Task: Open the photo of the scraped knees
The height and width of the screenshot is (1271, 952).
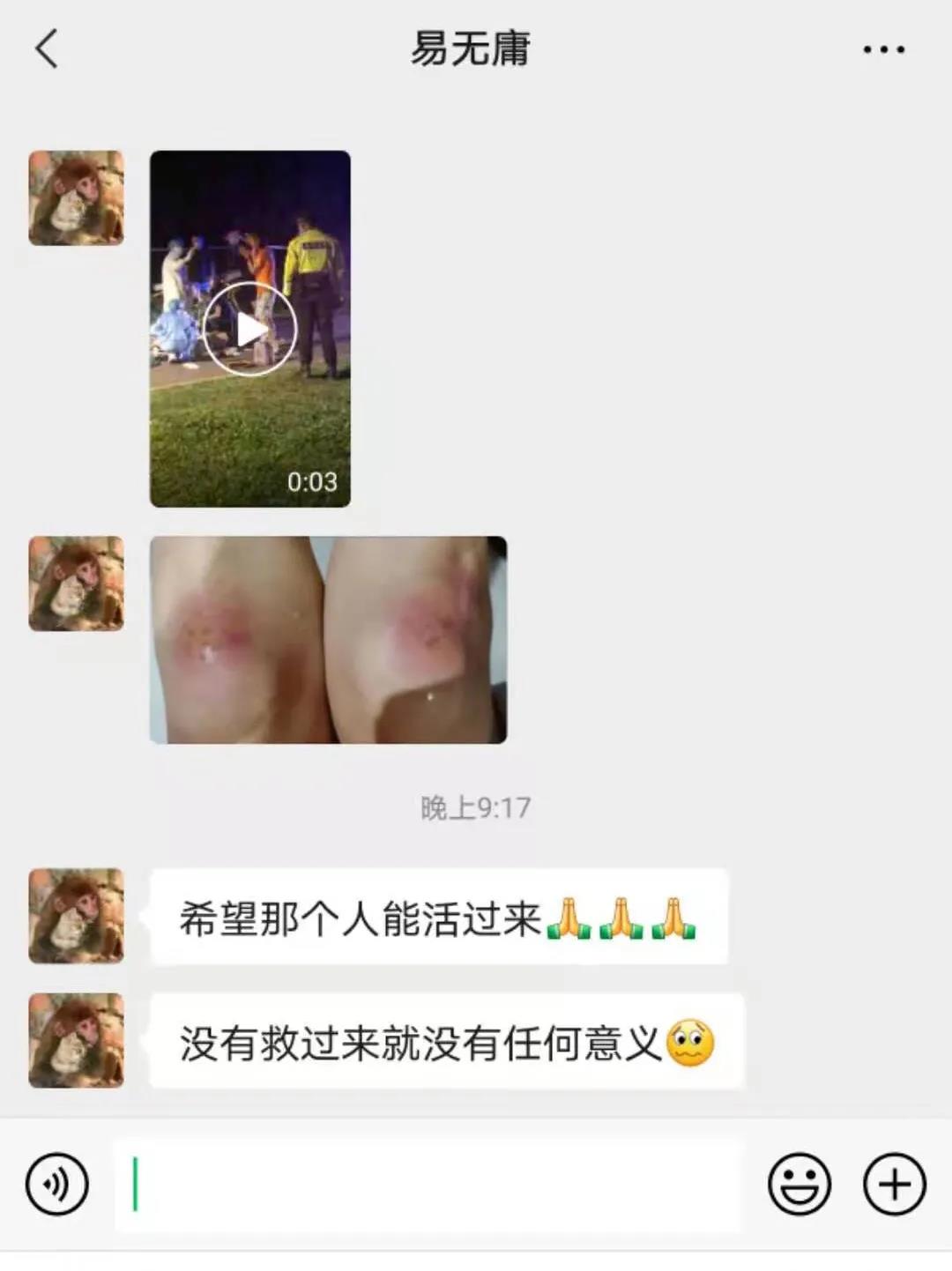Action: [328, 640]
